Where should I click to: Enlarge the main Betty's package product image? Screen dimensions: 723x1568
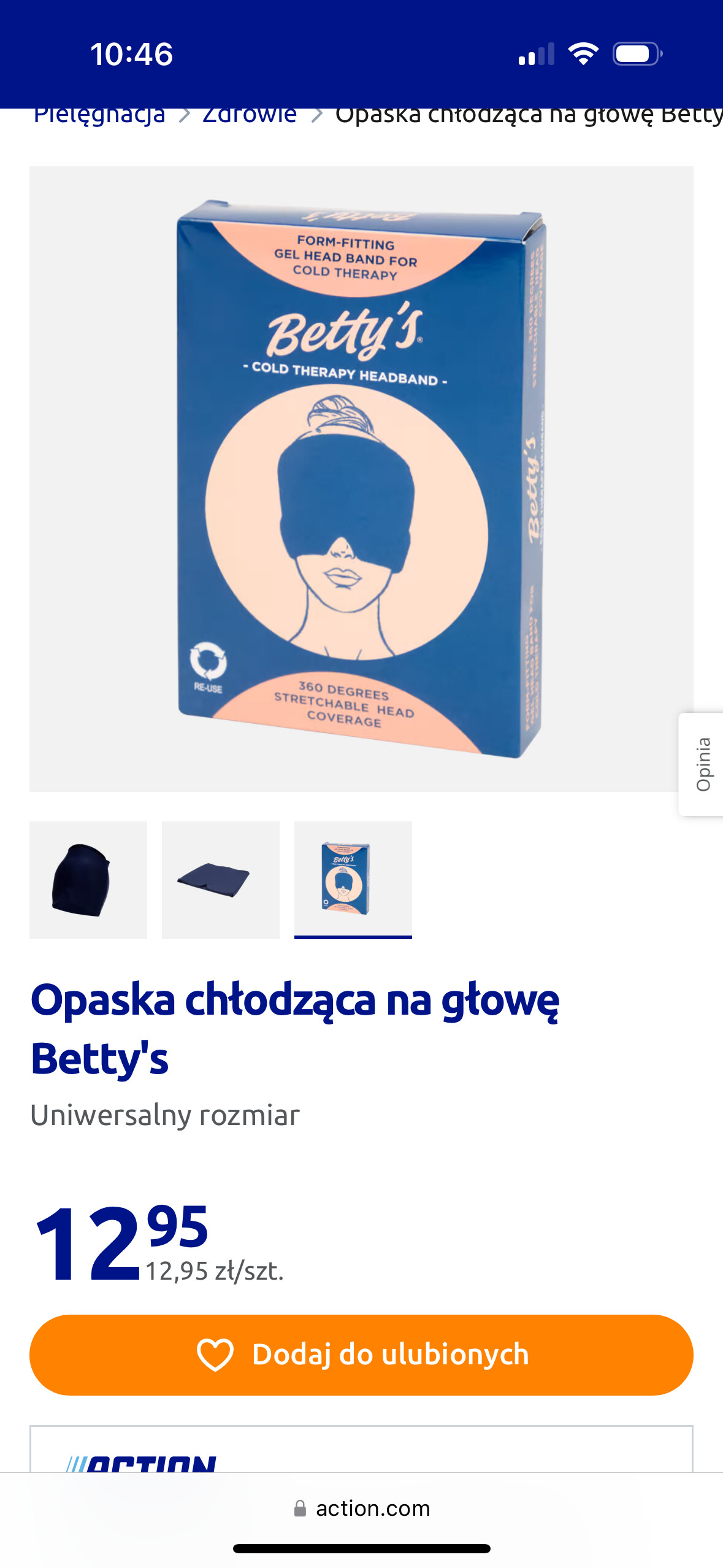(x=361, y=478)
